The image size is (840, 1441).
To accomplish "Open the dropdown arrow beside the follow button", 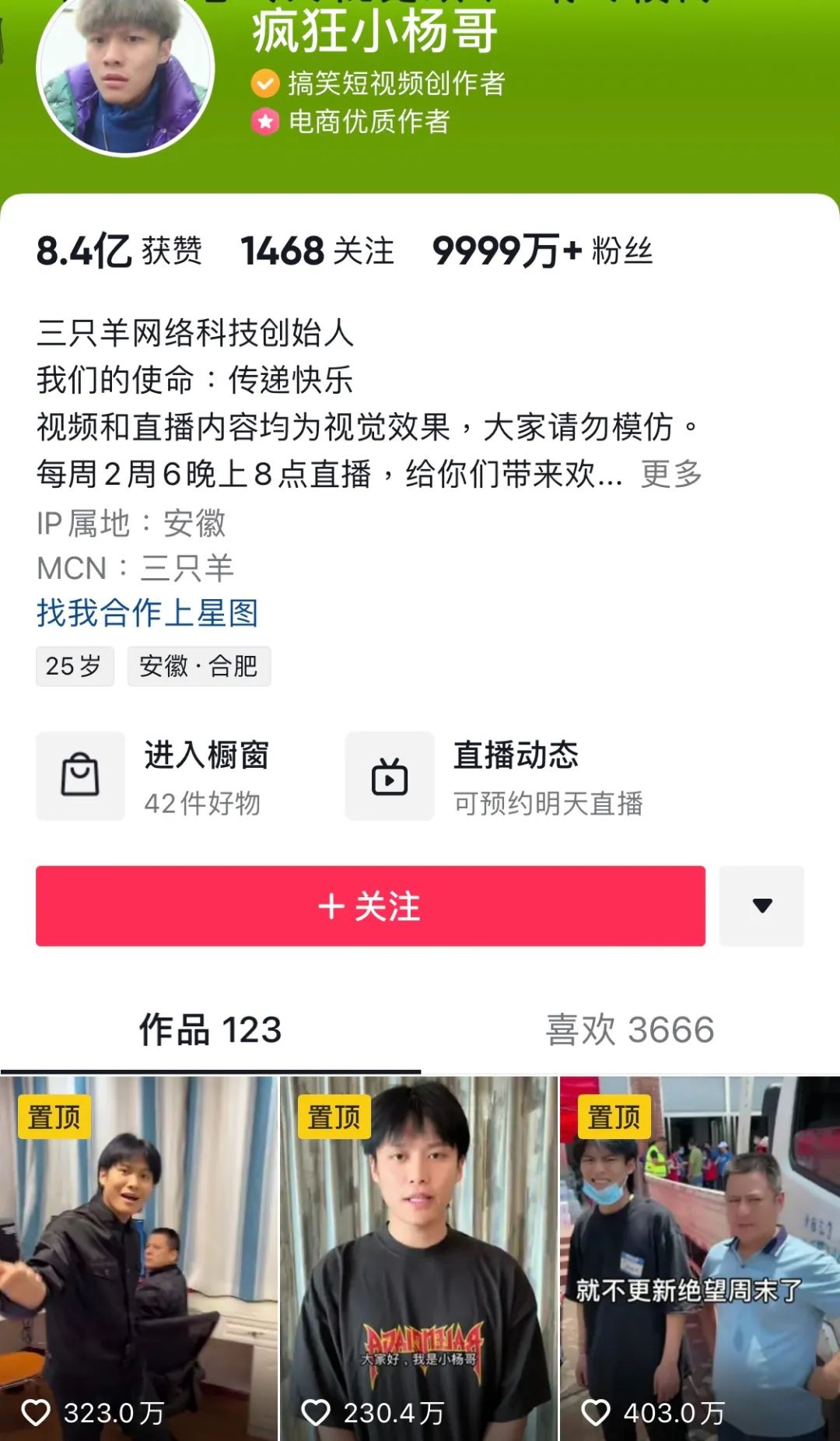I will click(x=761, y=906).
